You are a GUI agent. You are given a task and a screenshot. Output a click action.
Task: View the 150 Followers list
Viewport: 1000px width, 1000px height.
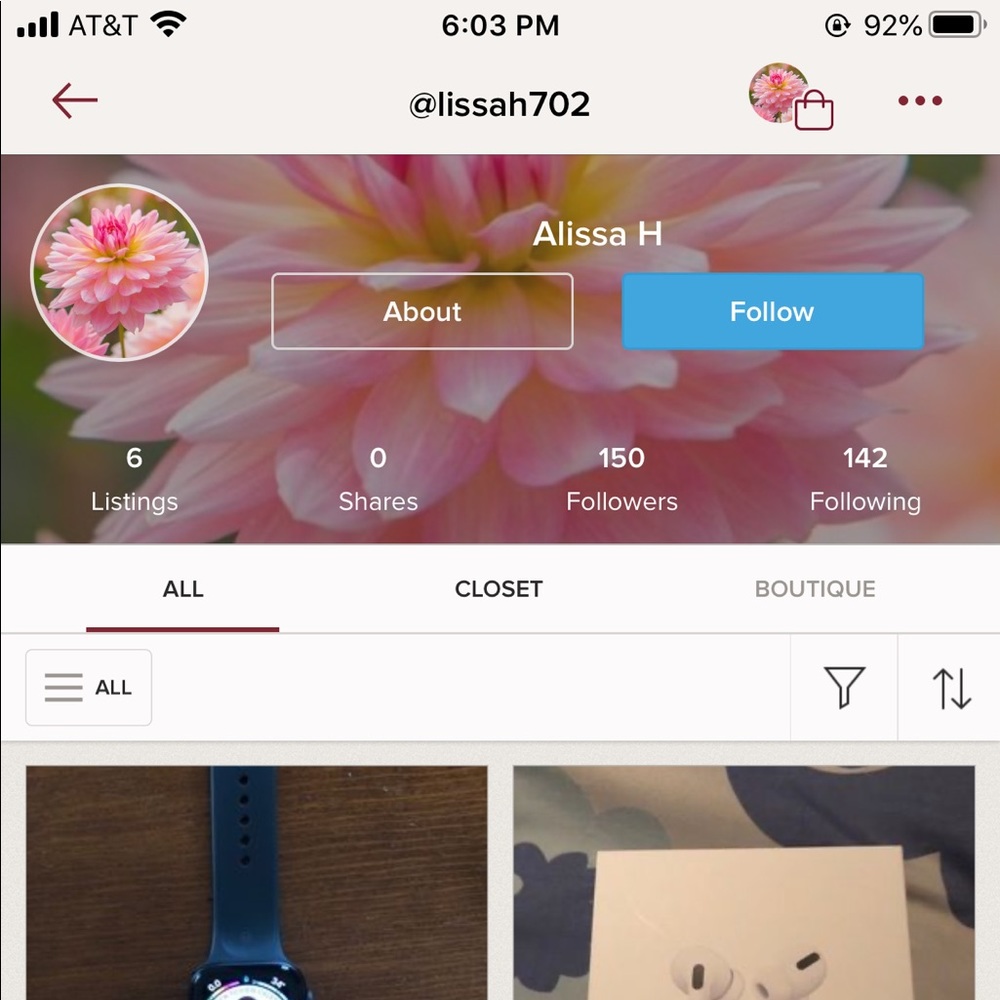click(621, 479)
